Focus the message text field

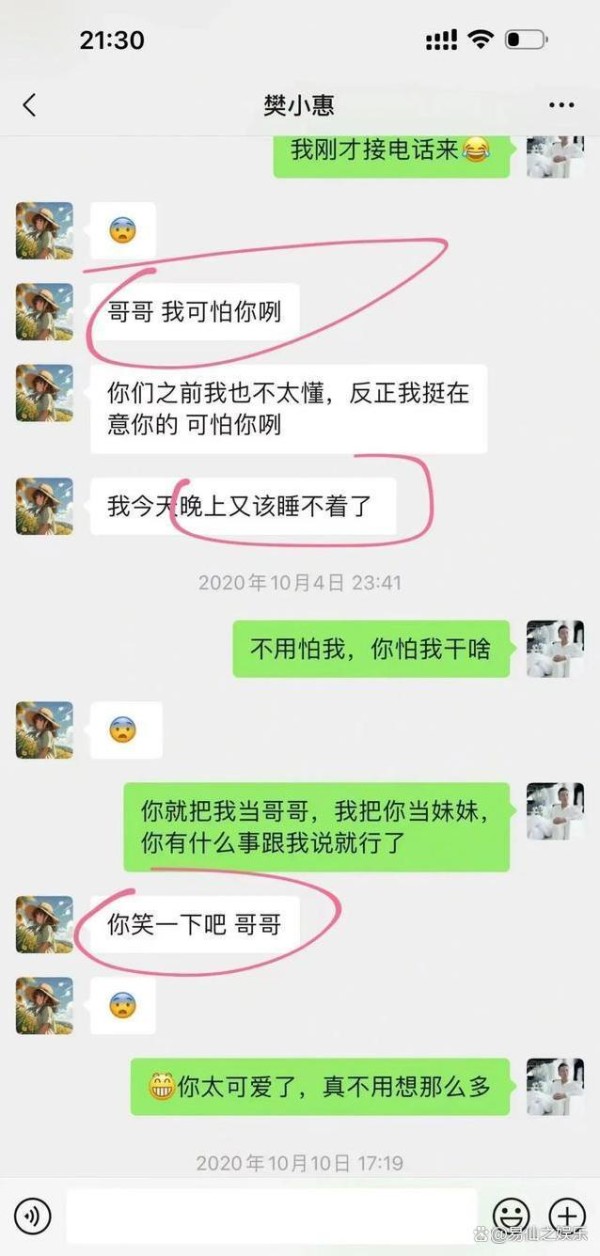coord(272,1216)
